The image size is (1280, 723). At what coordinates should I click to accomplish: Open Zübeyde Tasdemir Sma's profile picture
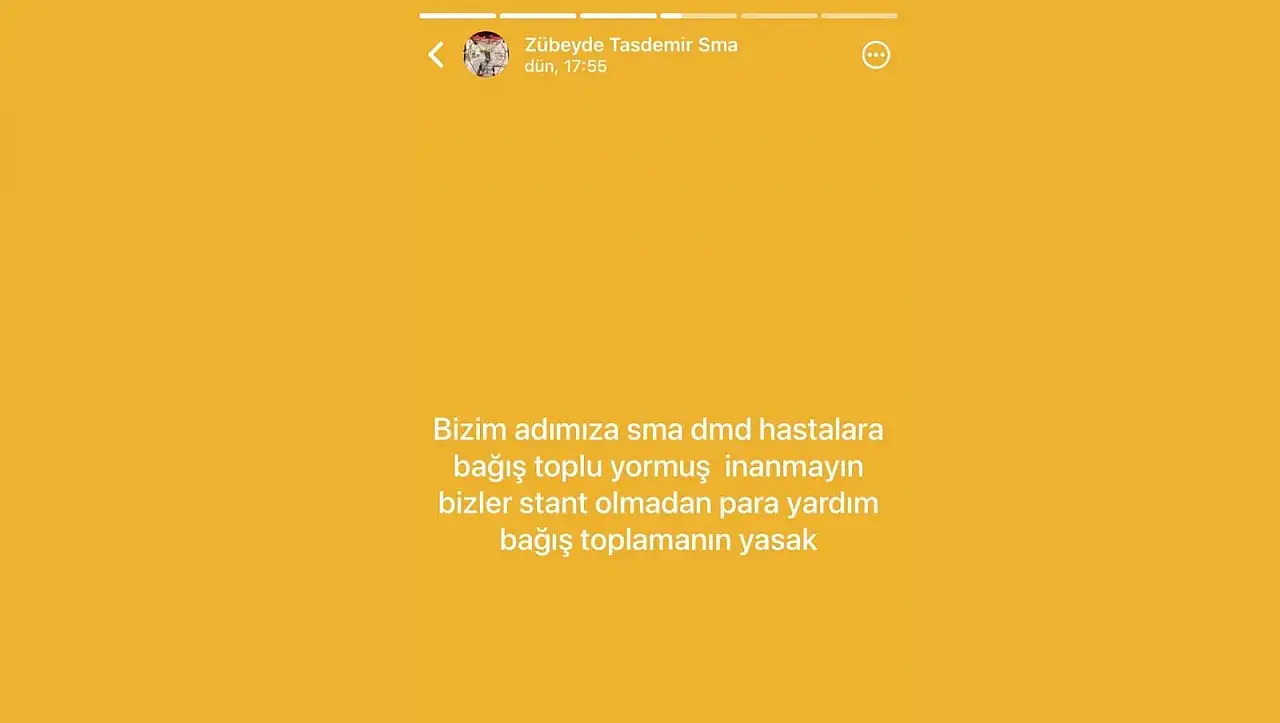486,55
